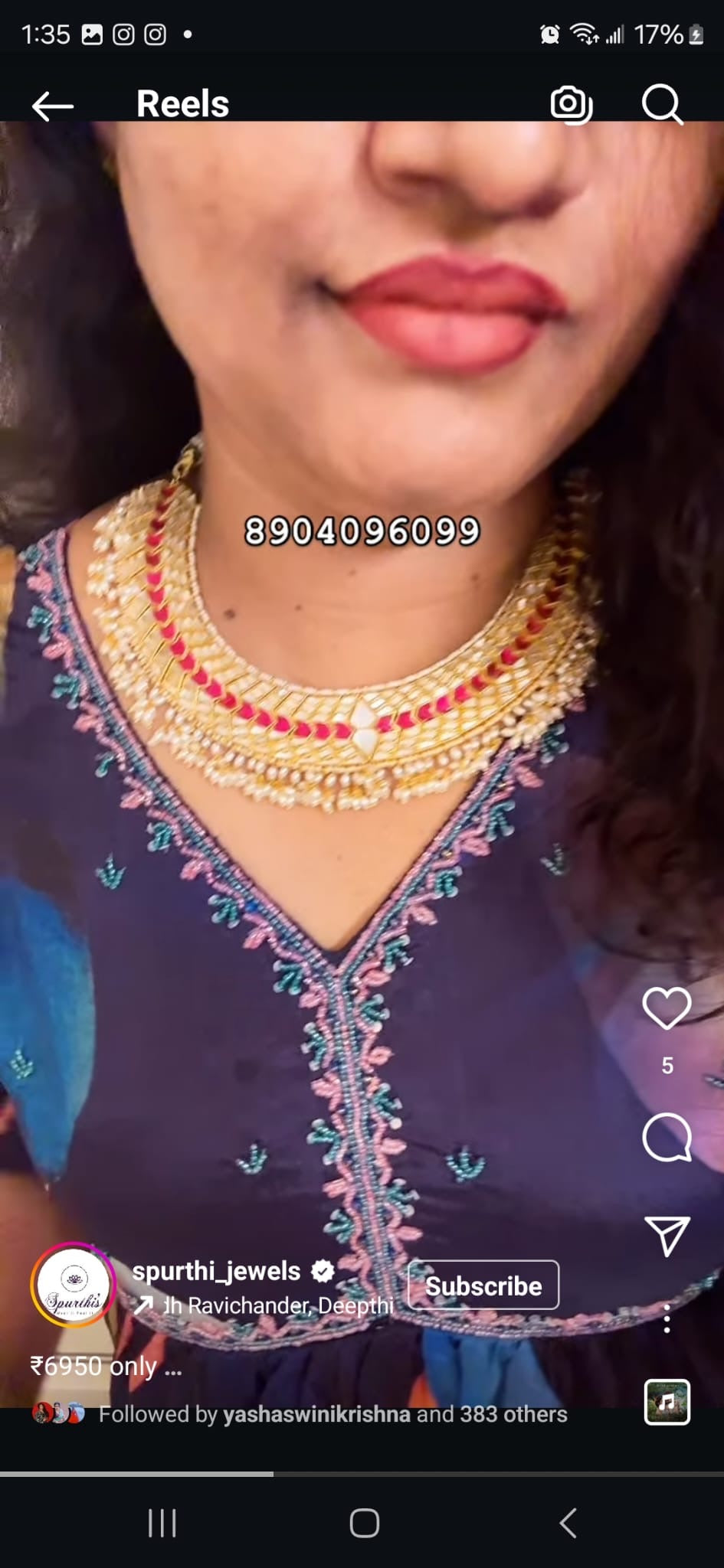Open the comments on this reel
Image resolution: width=724 pixels, height=1568 pixels.
(667, 1138)
